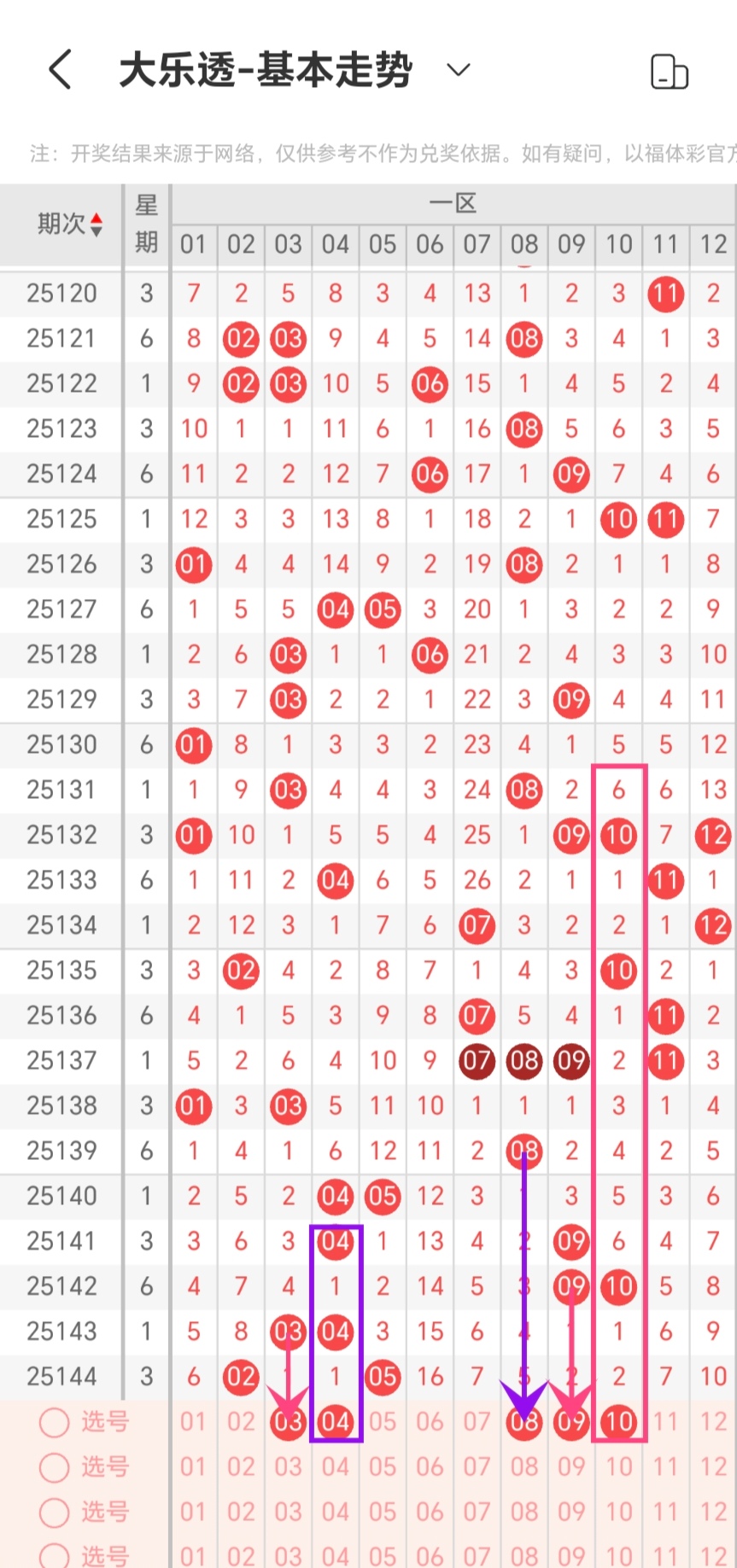Remove picked number 09 from the 选号 row
The image size is (737, 1568).
pos(571,1422)
